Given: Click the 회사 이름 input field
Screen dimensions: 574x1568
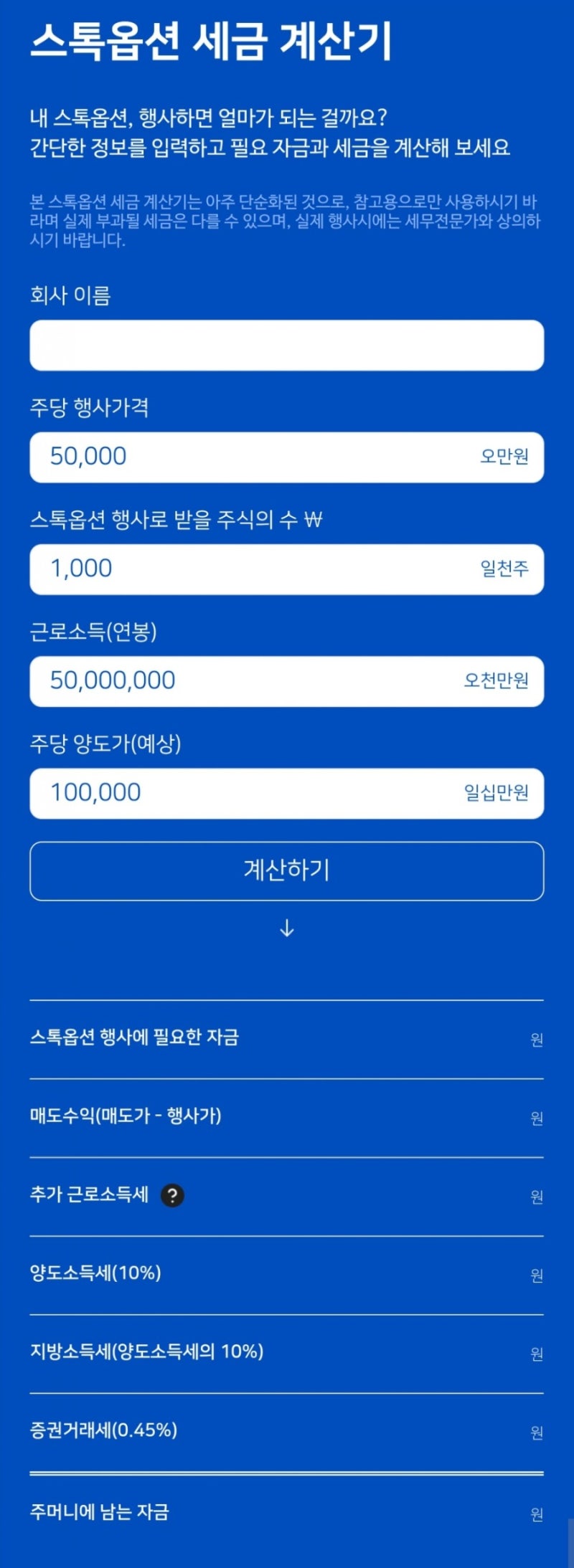Looking at the screenshot, I should coord(287,344).
